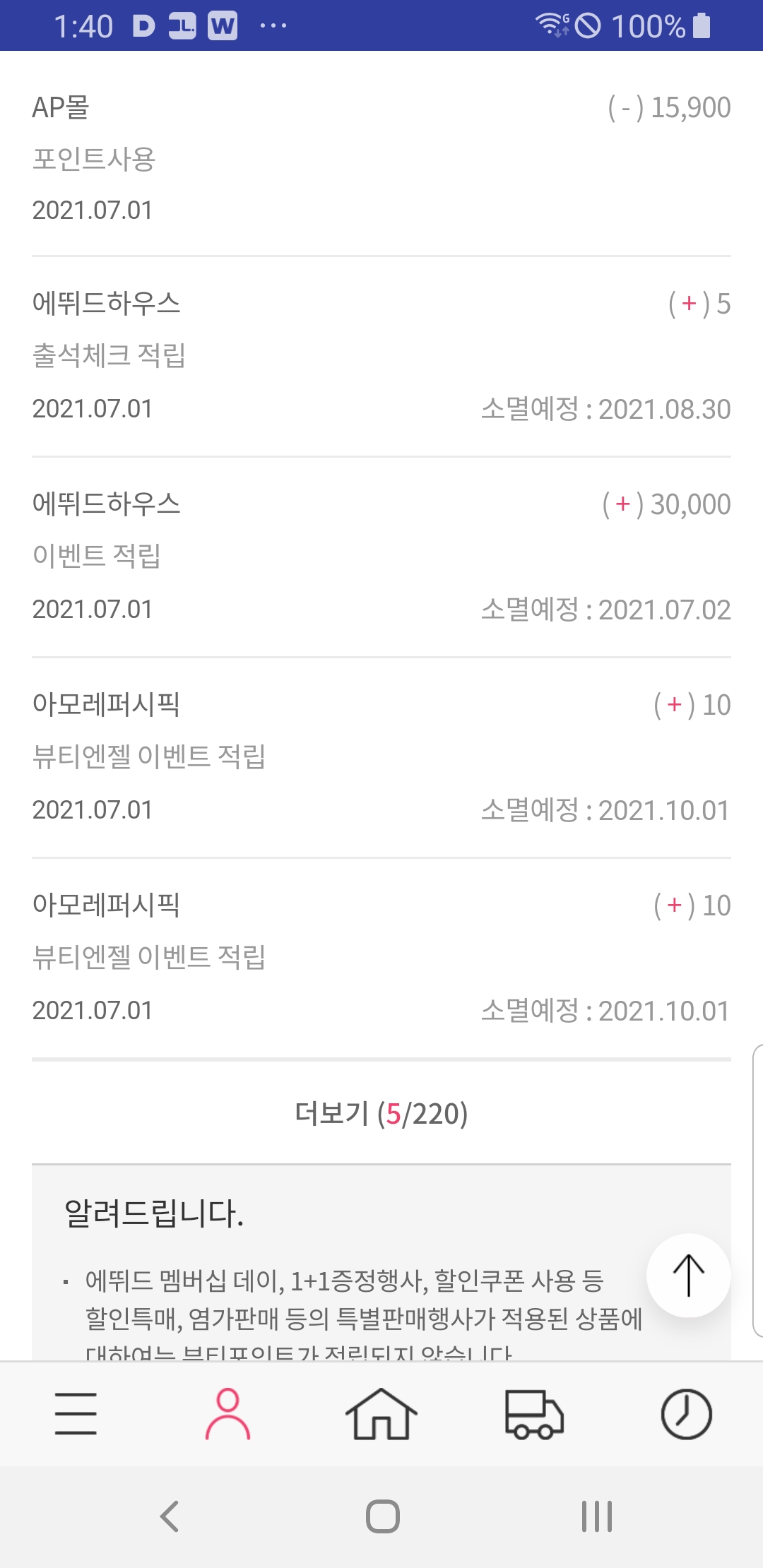Tap the scroll-to-top arrow button
The height and width of the screenshot is (1568, 763).
tap(688, 1275)
